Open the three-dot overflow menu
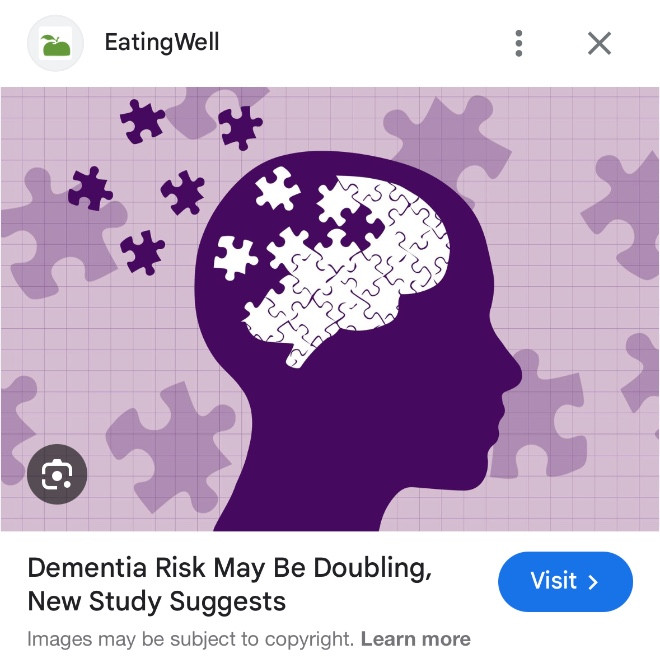 click(x=518, y=43)
